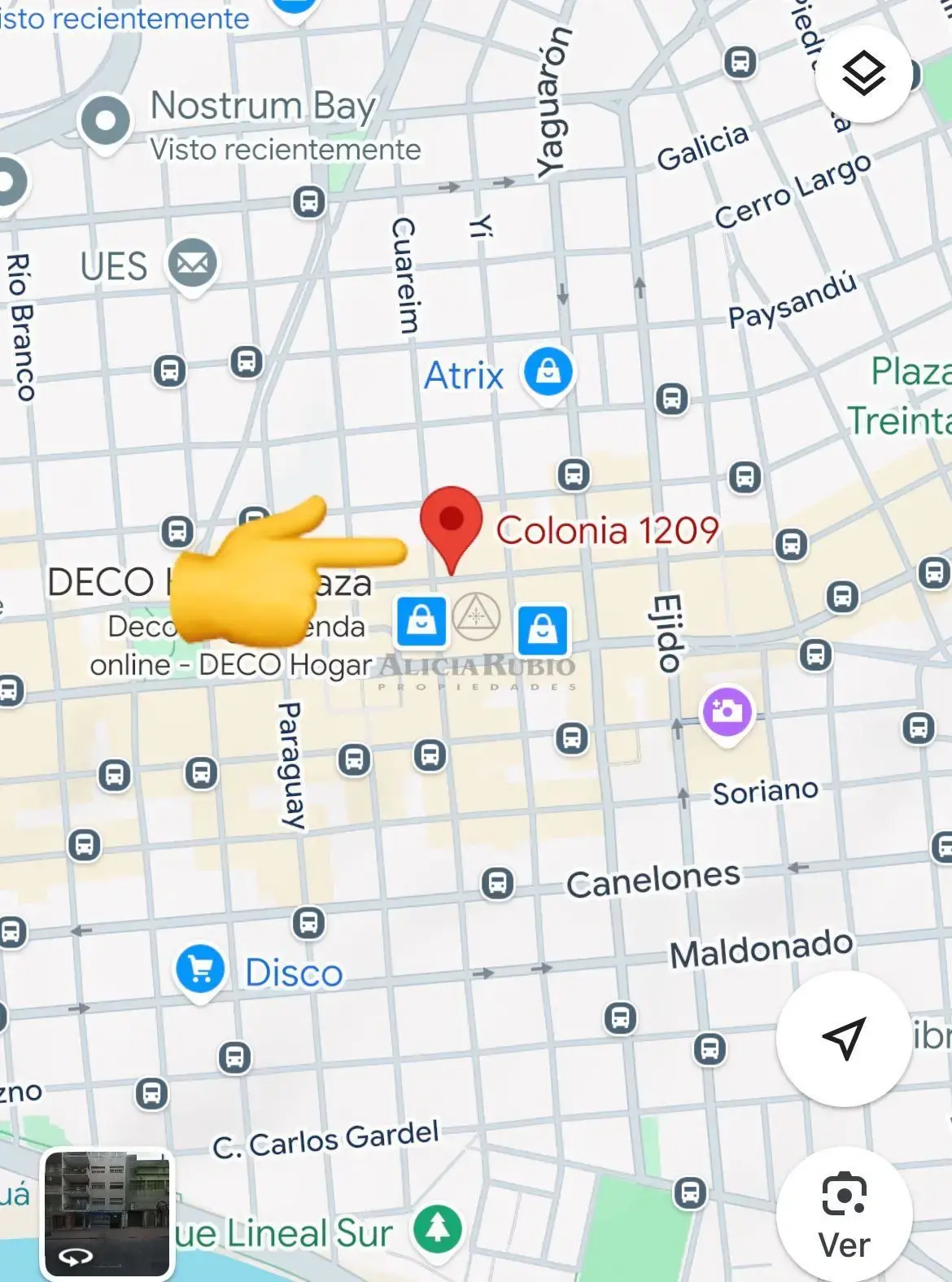Open the Street View thumbnail
952x1282 pixels.
[107, 1213]
